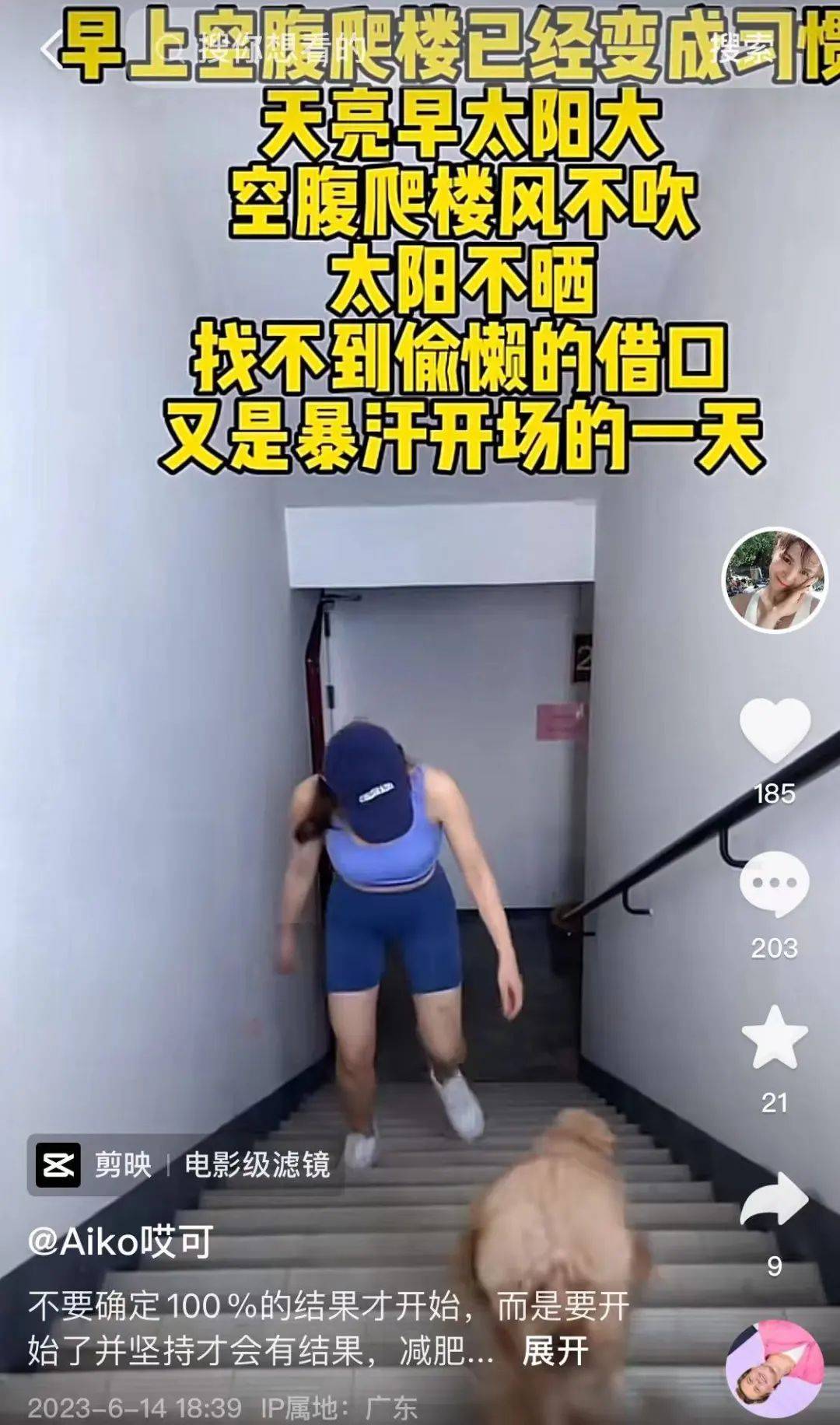The height and width of the screenshot is (1425, 840).
Task: Open the @Aiko哎可 username profile
Action: (121, 1242)
